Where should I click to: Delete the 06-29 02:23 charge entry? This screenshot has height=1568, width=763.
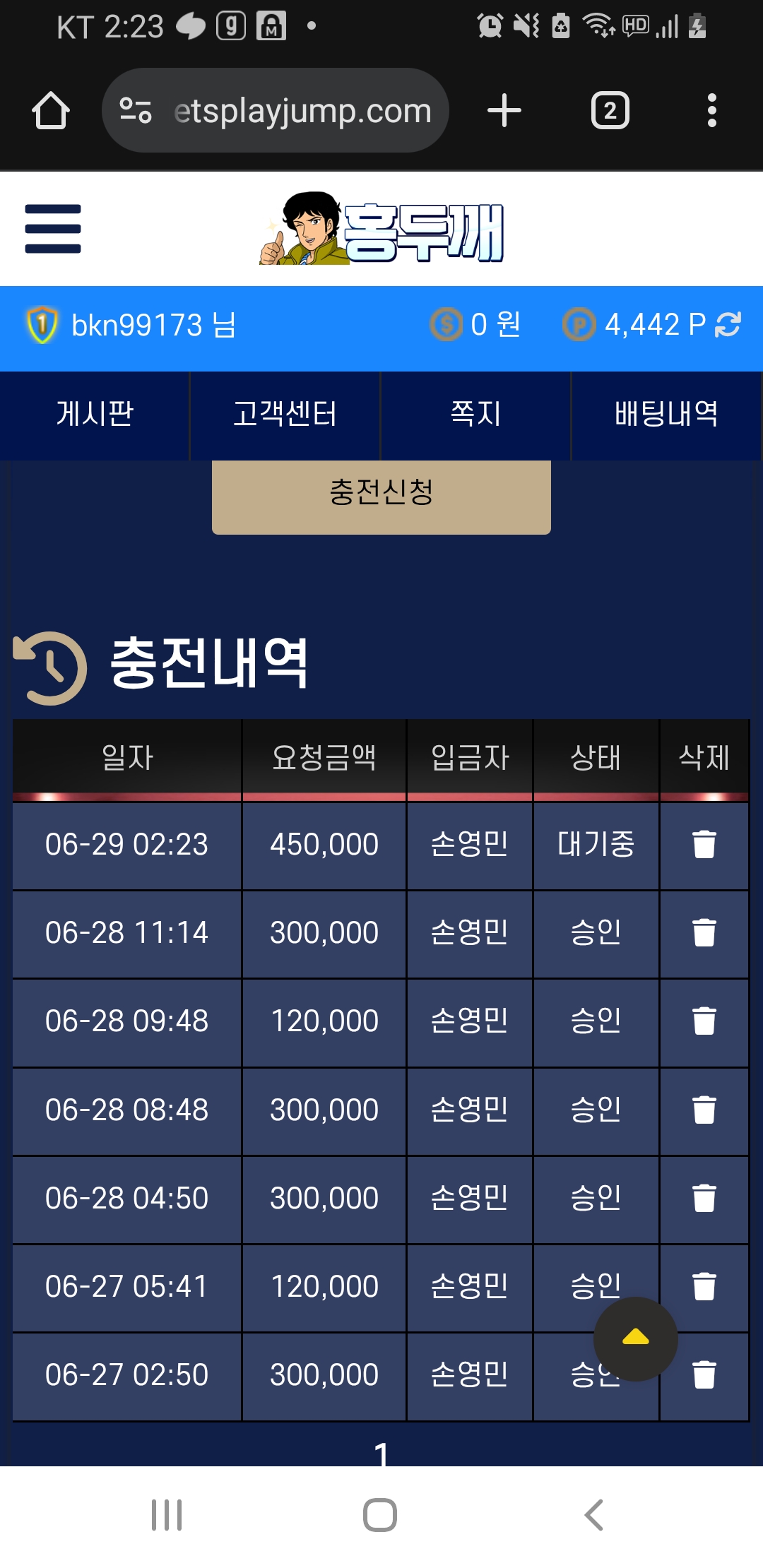[x=704, y=845]
